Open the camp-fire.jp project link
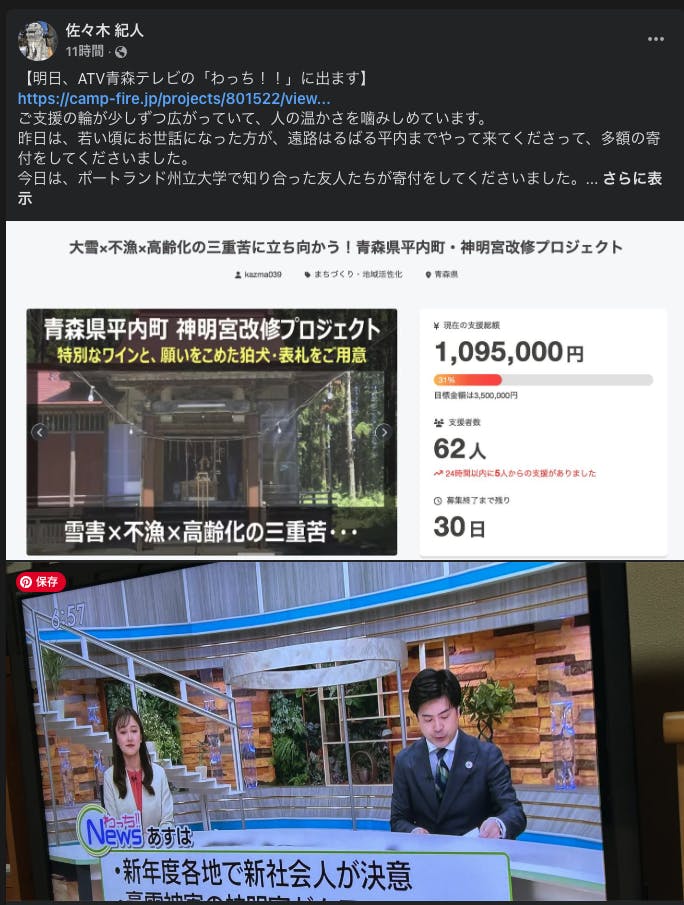This screenshot has width=684, height=905. 173,98
